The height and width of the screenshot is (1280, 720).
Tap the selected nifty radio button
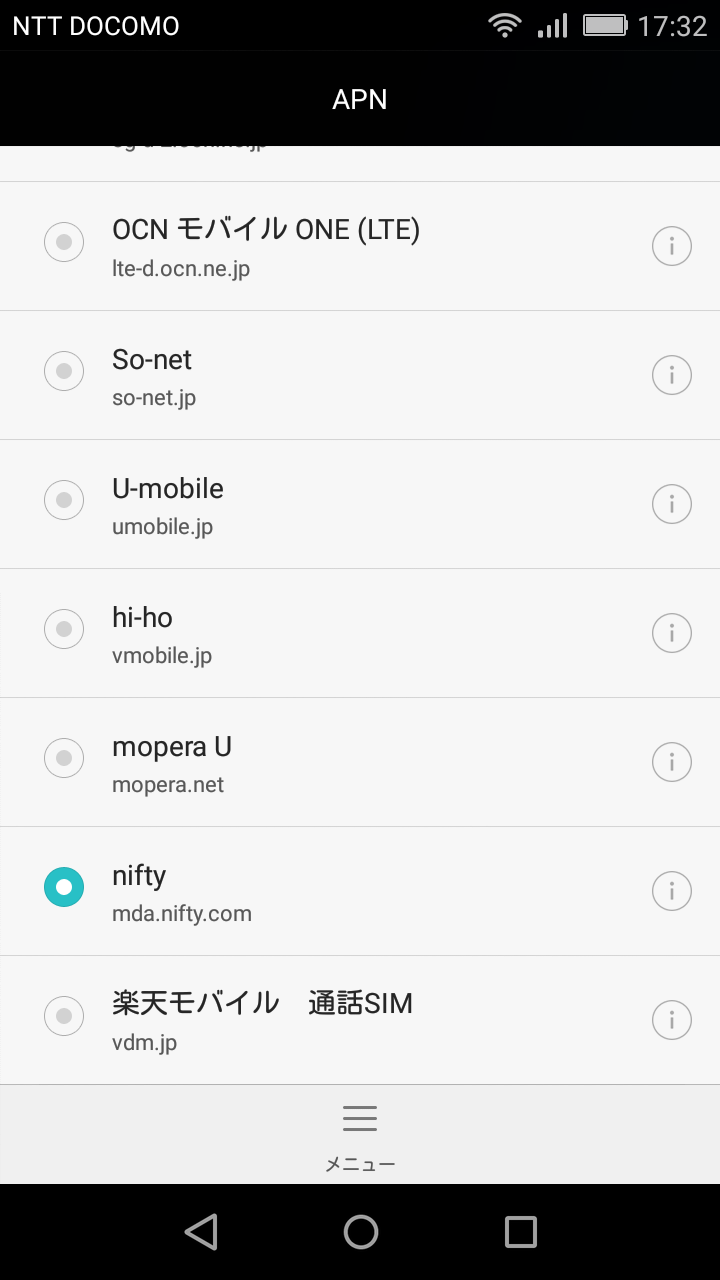coord(64,887)
